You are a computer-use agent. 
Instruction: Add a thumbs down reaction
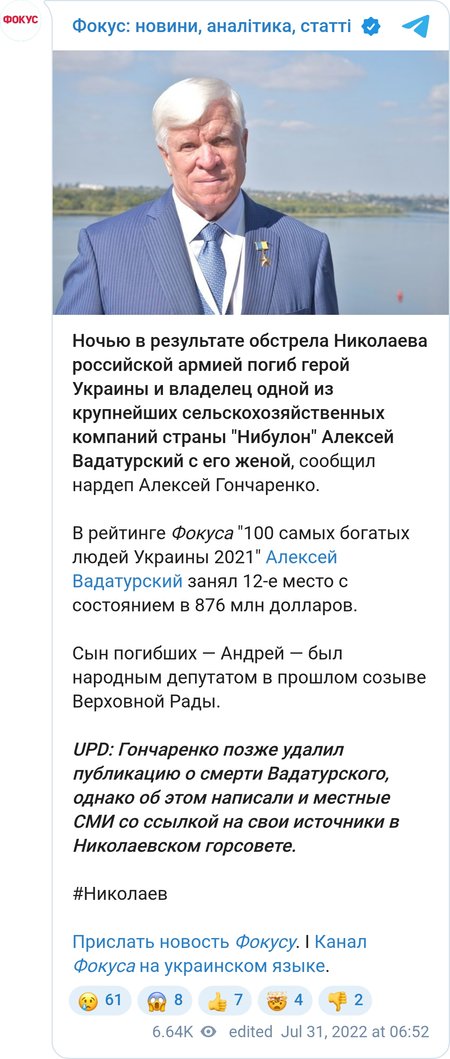tap(345, 1000)
